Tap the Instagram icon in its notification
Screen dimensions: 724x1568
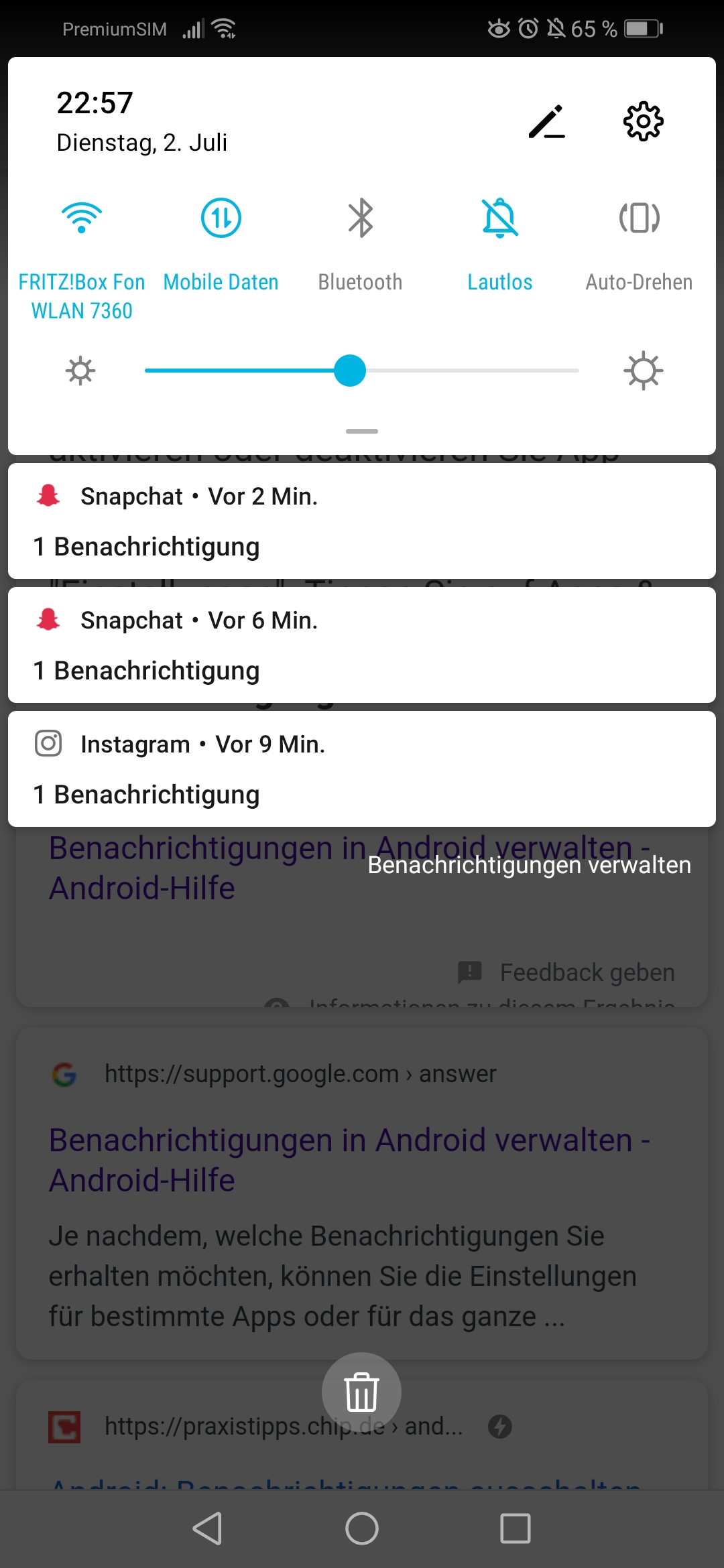48,744
